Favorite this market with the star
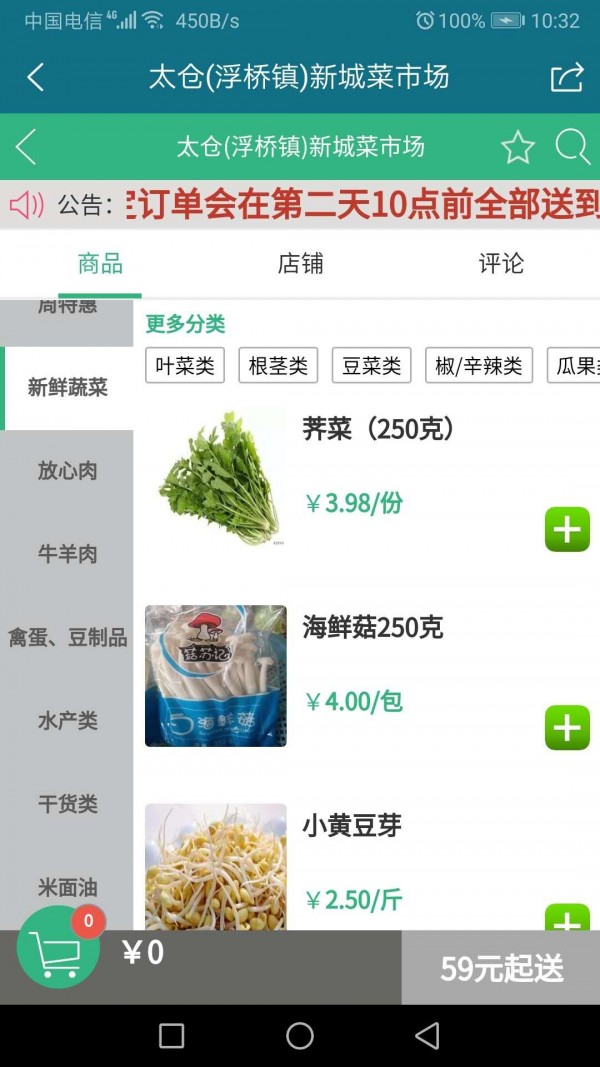The image size is (600, 1067). pyautogui.click(x=517, y=147)
